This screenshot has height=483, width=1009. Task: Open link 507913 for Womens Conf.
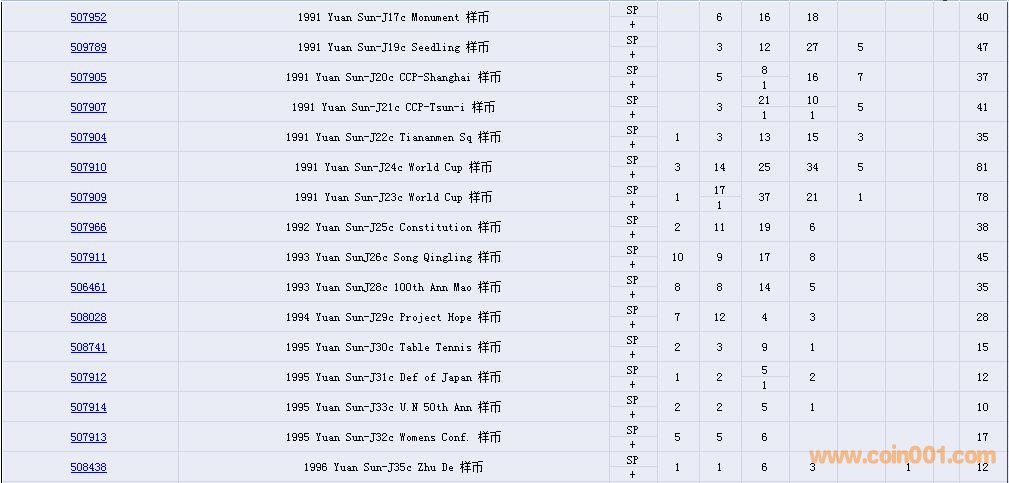(x=88, y=437)
